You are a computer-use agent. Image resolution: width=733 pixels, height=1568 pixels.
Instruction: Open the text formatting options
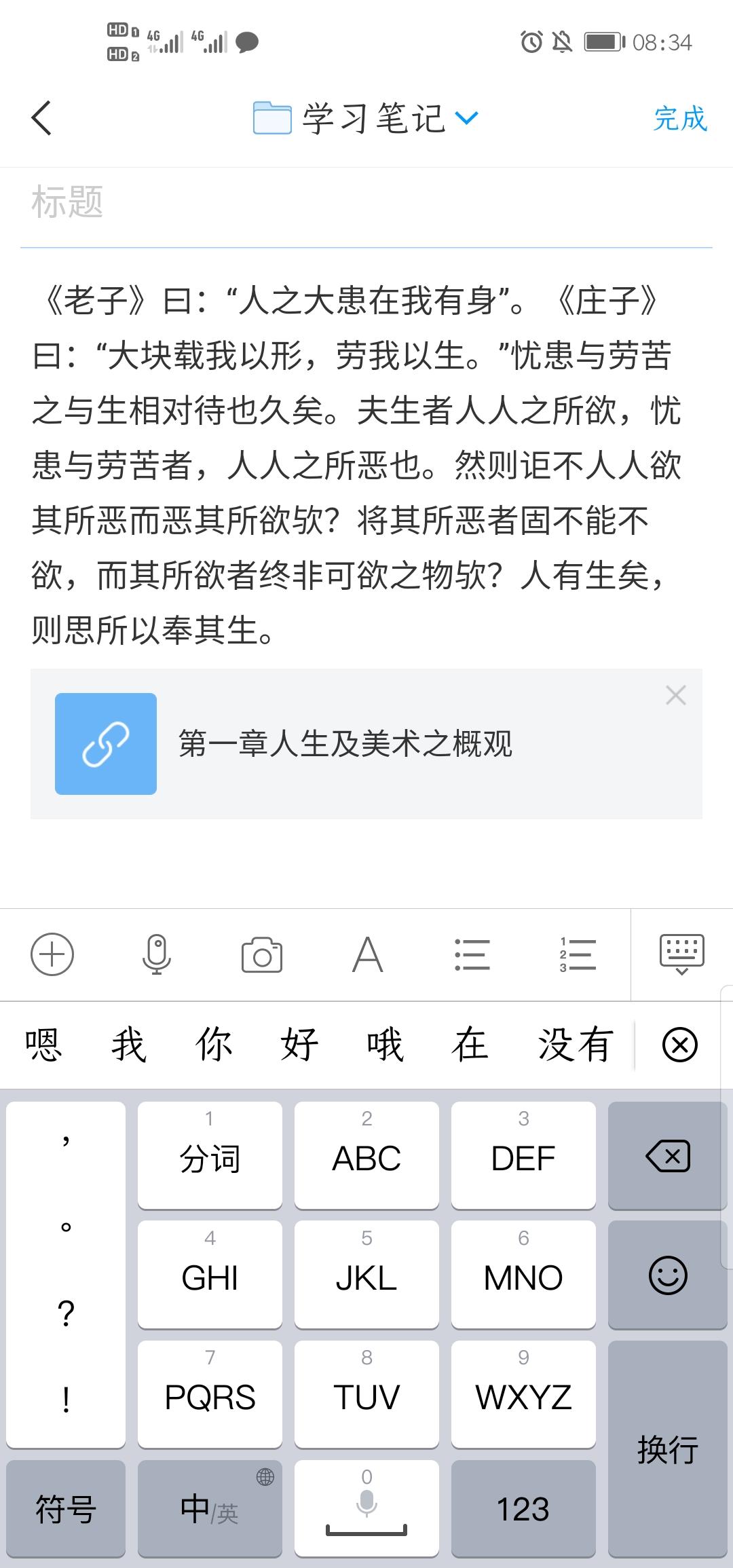coord(367,954)
